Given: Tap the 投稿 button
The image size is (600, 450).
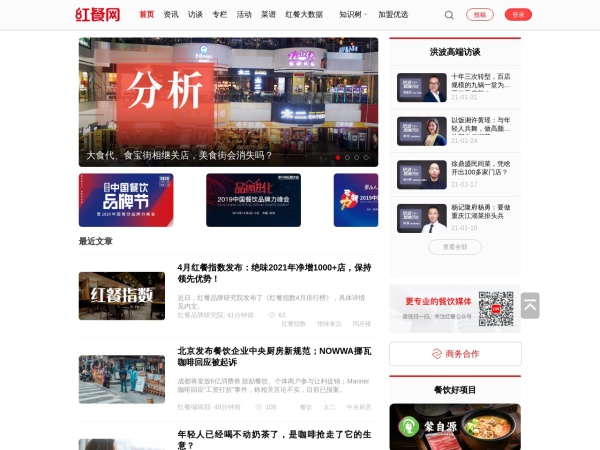Looking at the screenshot, I should coord(480,15).
